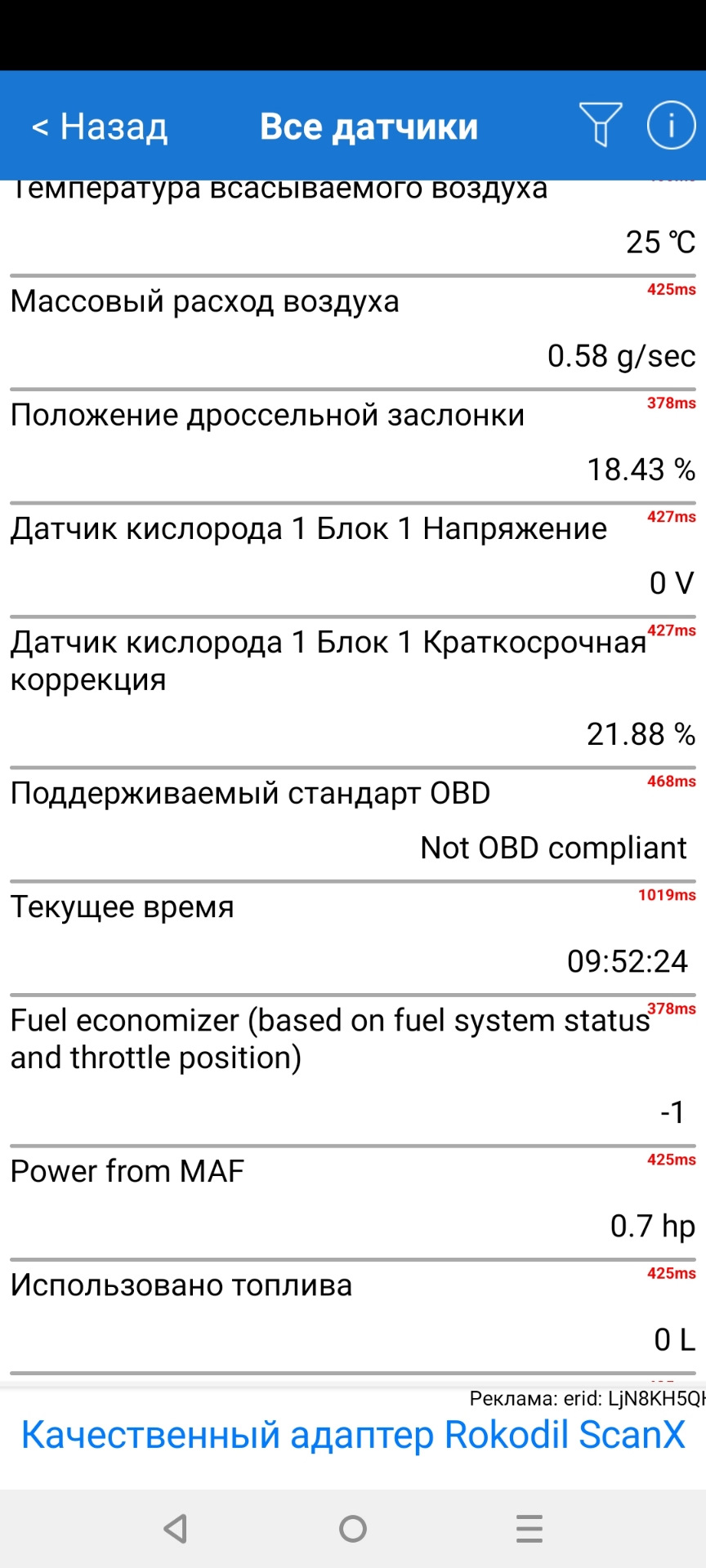Open the Rokodil ScanX adapter ad link
The width and height of the screenshot is (706, 1568).
pyautogui.click(x=353, y=1435)
